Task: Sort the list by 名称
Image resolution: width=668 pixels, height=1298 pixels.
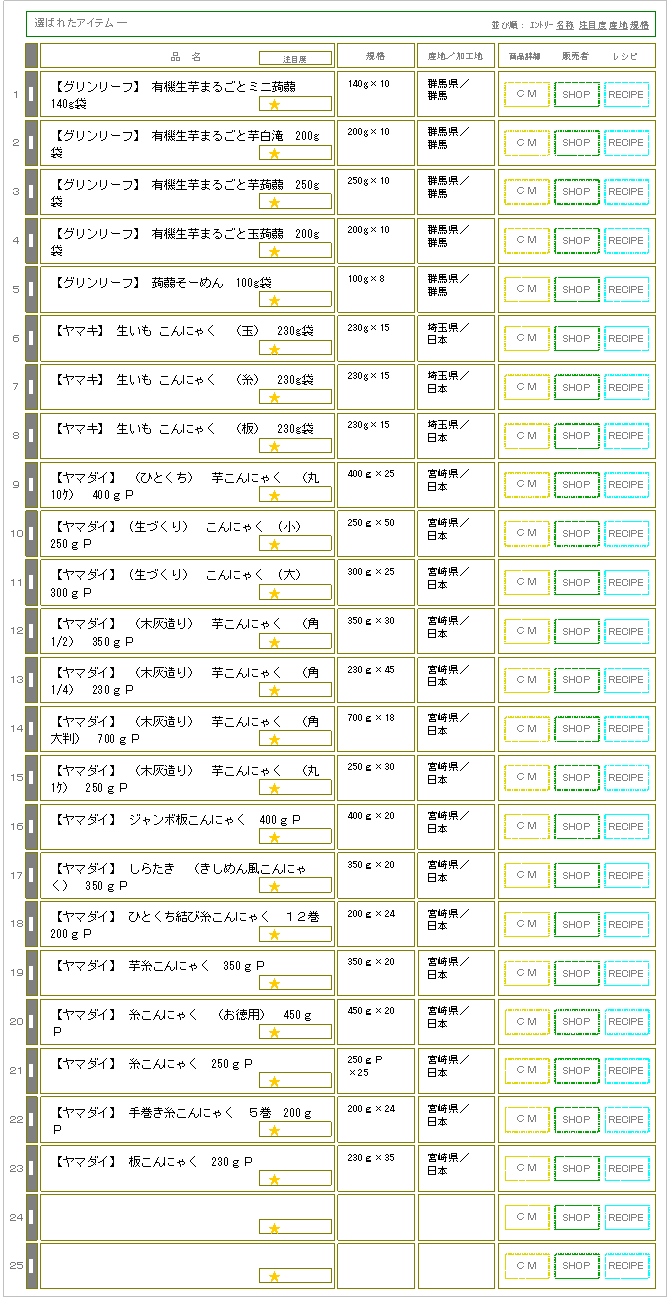Action: 565,23
